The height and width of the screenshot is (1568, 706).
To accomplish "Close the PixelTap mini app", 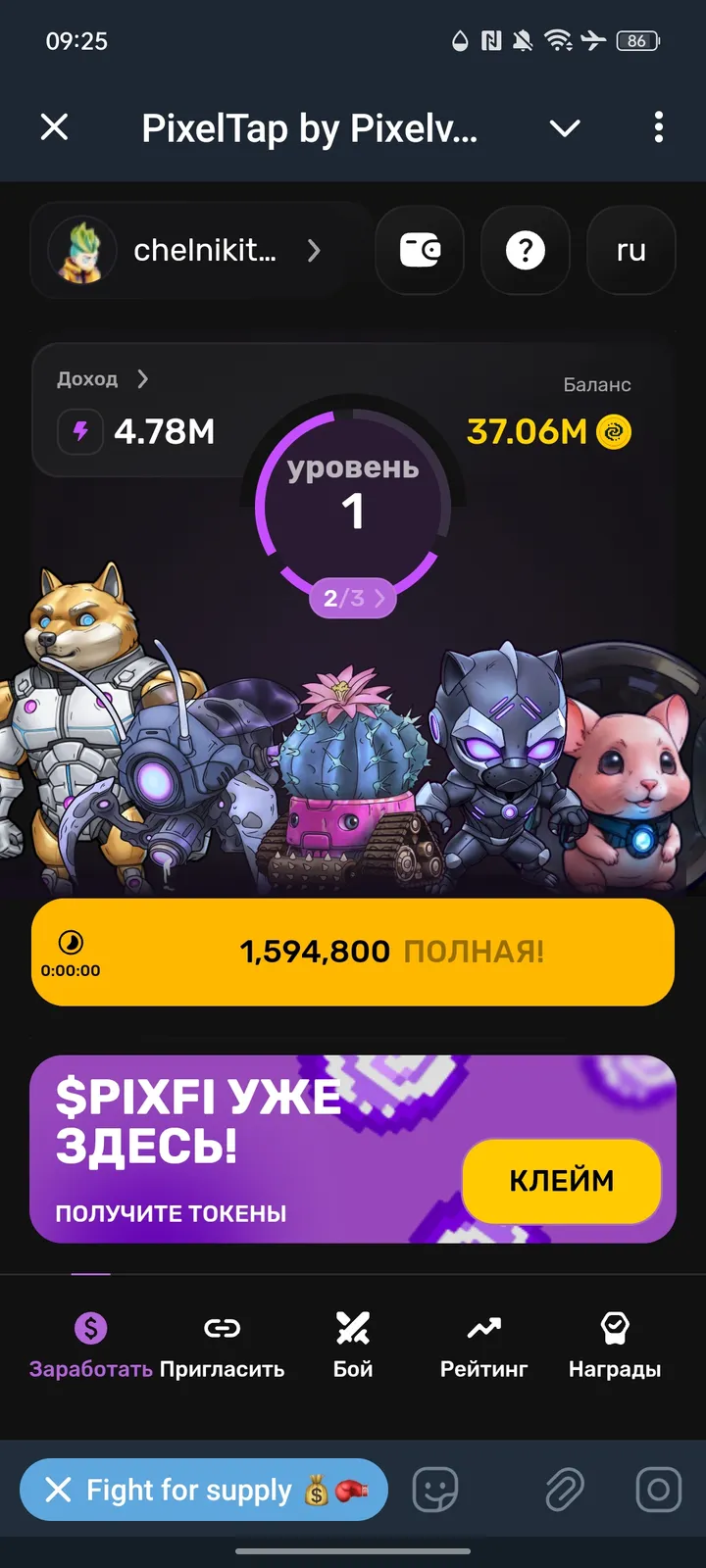I will (55, 127).
